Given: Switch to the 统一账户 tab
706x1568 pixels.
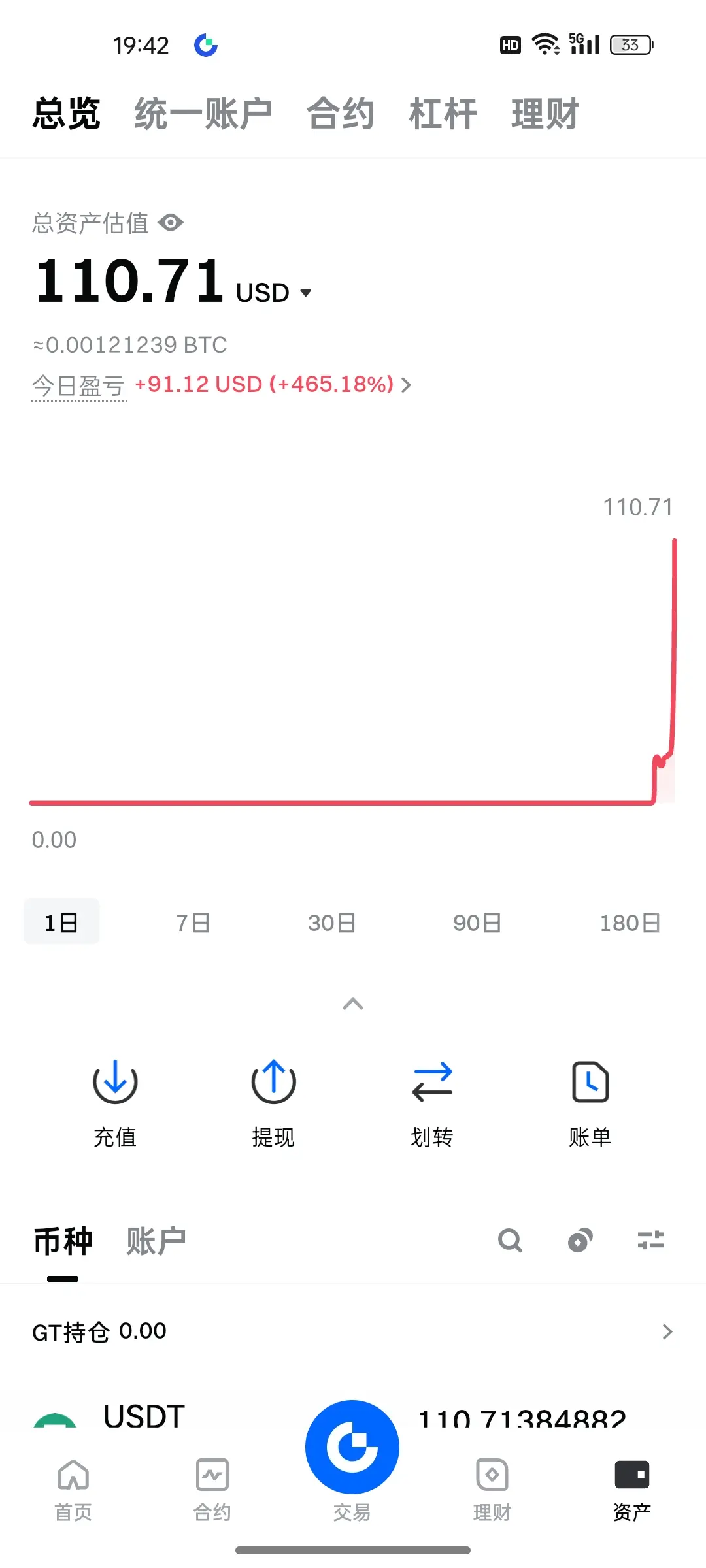Looking at the screenshot, I should pos(203,114).
